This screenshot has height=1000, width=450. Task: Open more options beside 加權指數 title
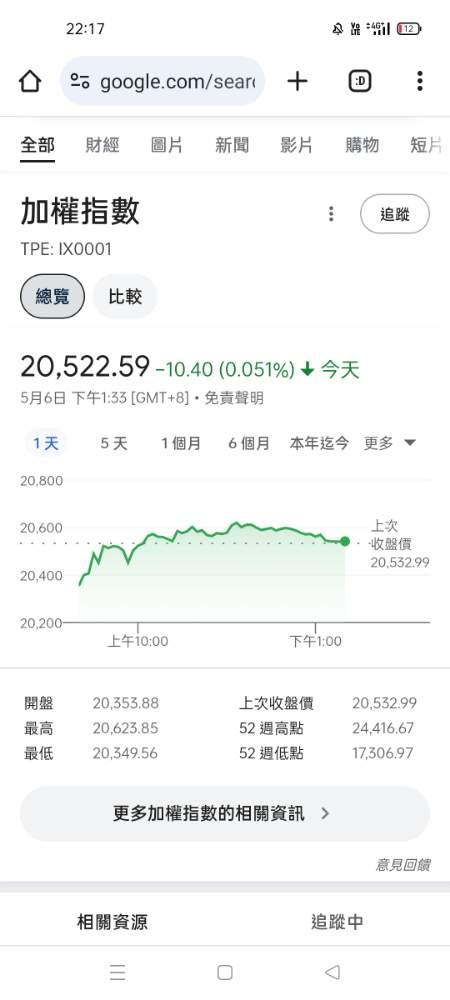(331, 214)
